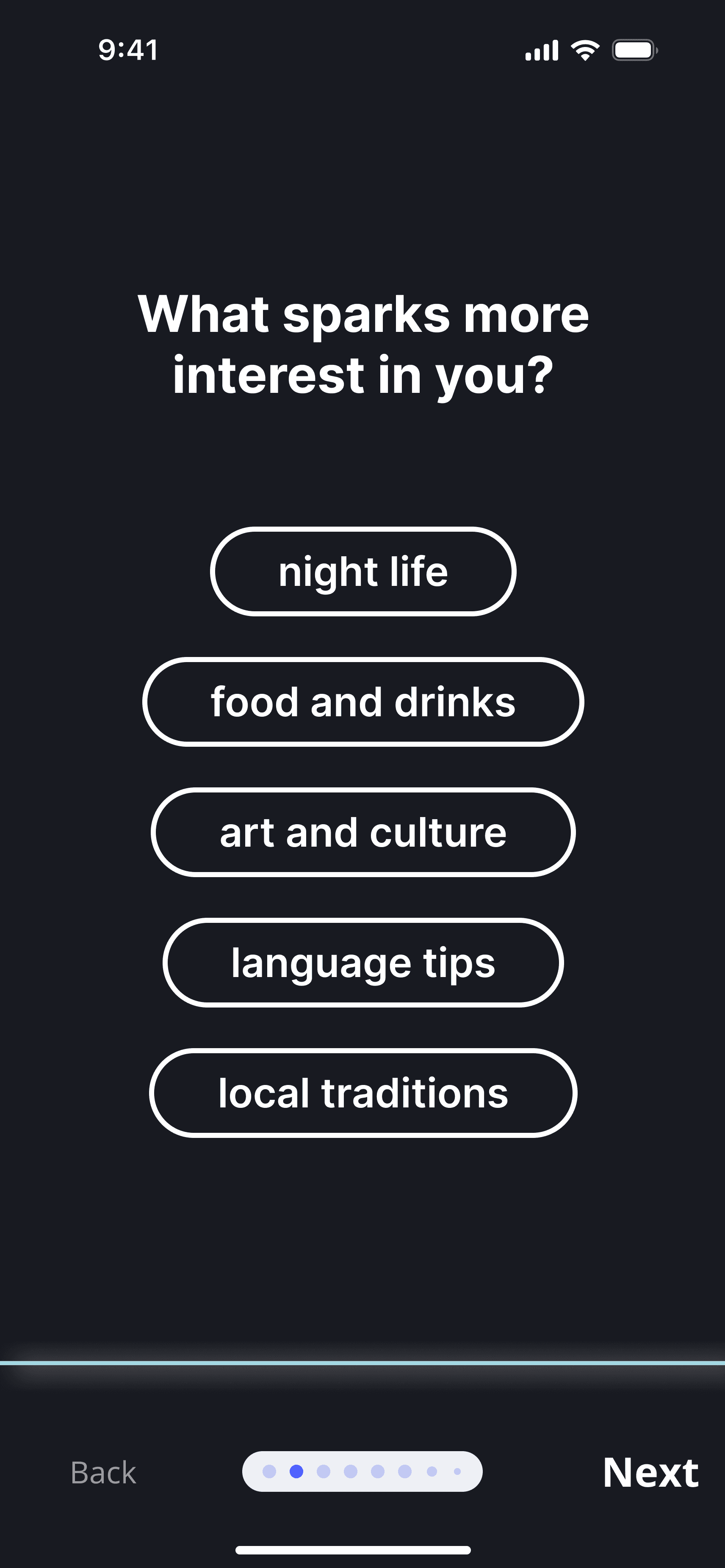Screen dimensions: 725x1568
Task: Select language tips
Action: [363, 962]
